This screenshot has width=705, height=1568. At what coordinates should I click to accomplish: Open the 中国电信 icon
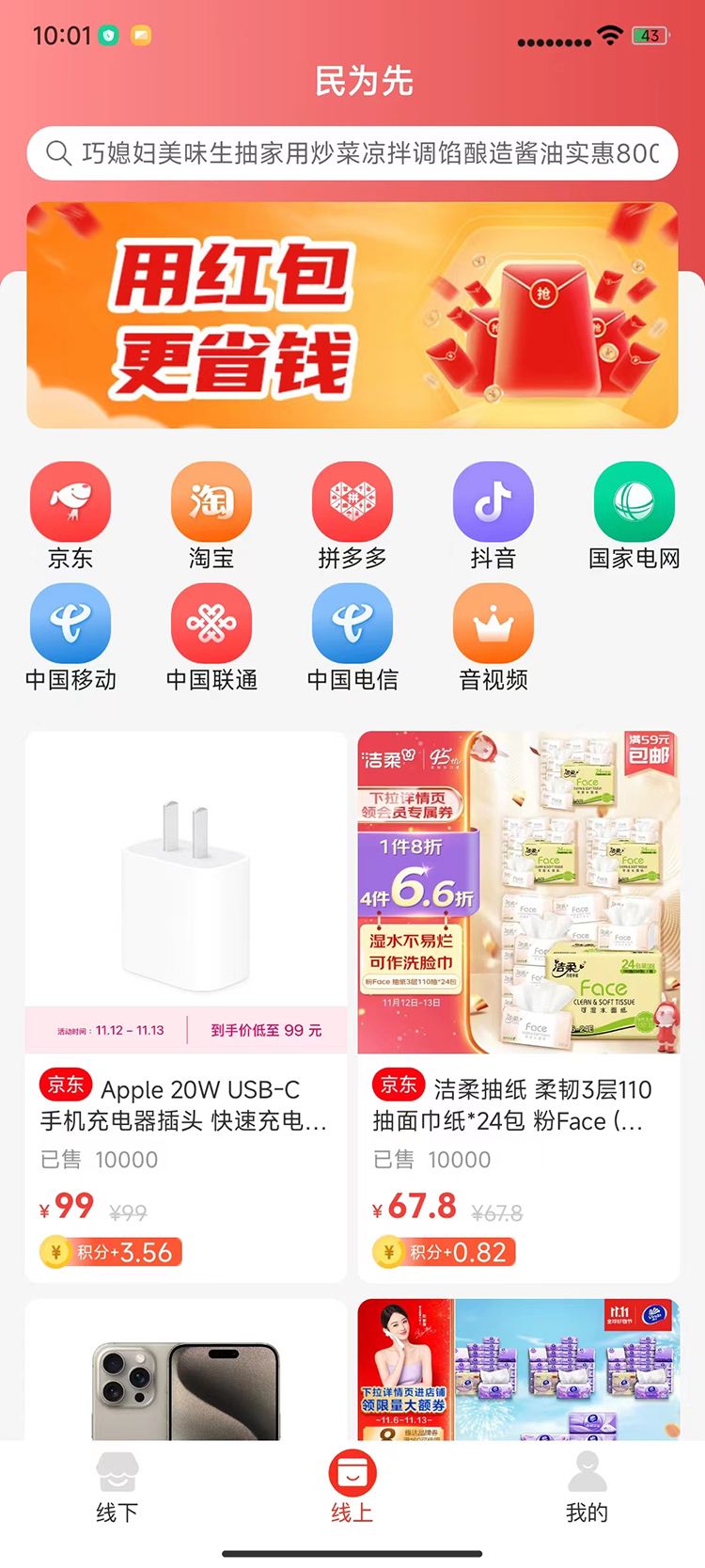tap(352, 622)
